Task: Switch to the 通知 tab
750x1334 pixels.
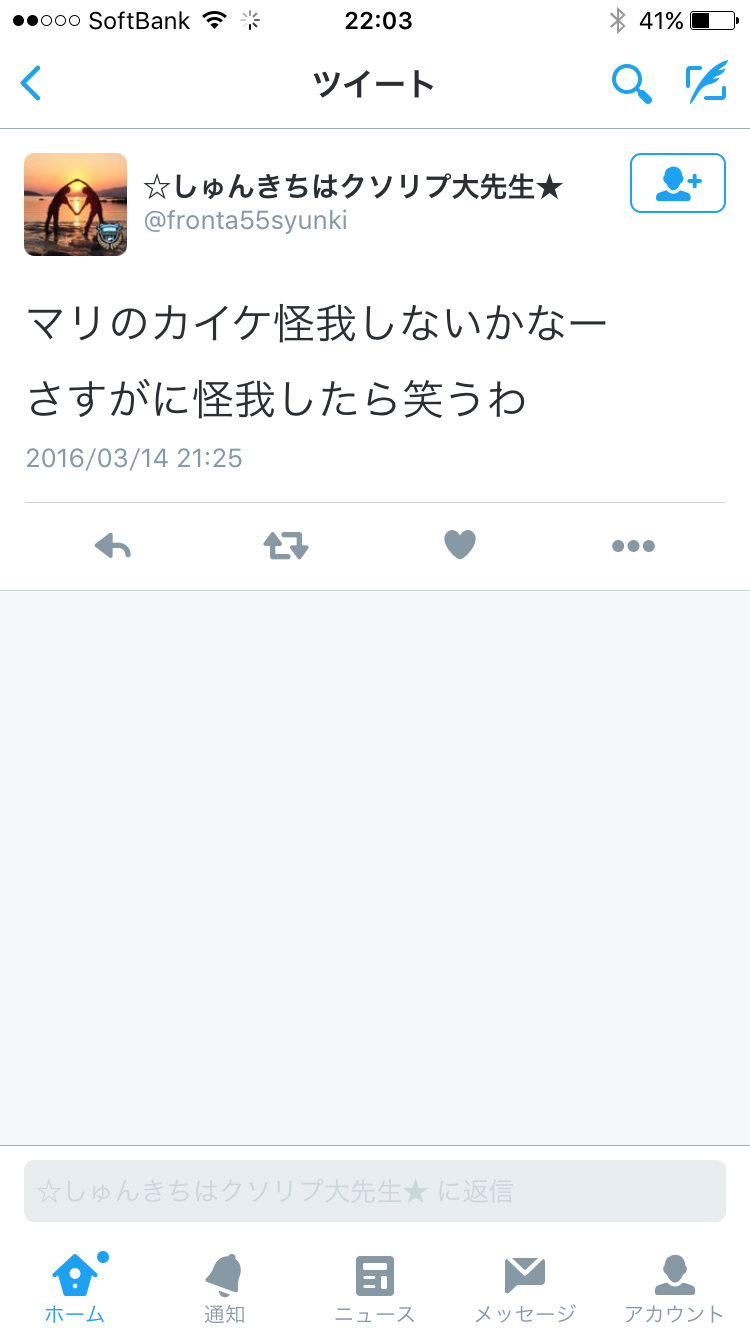Action: click(225, 1288)
